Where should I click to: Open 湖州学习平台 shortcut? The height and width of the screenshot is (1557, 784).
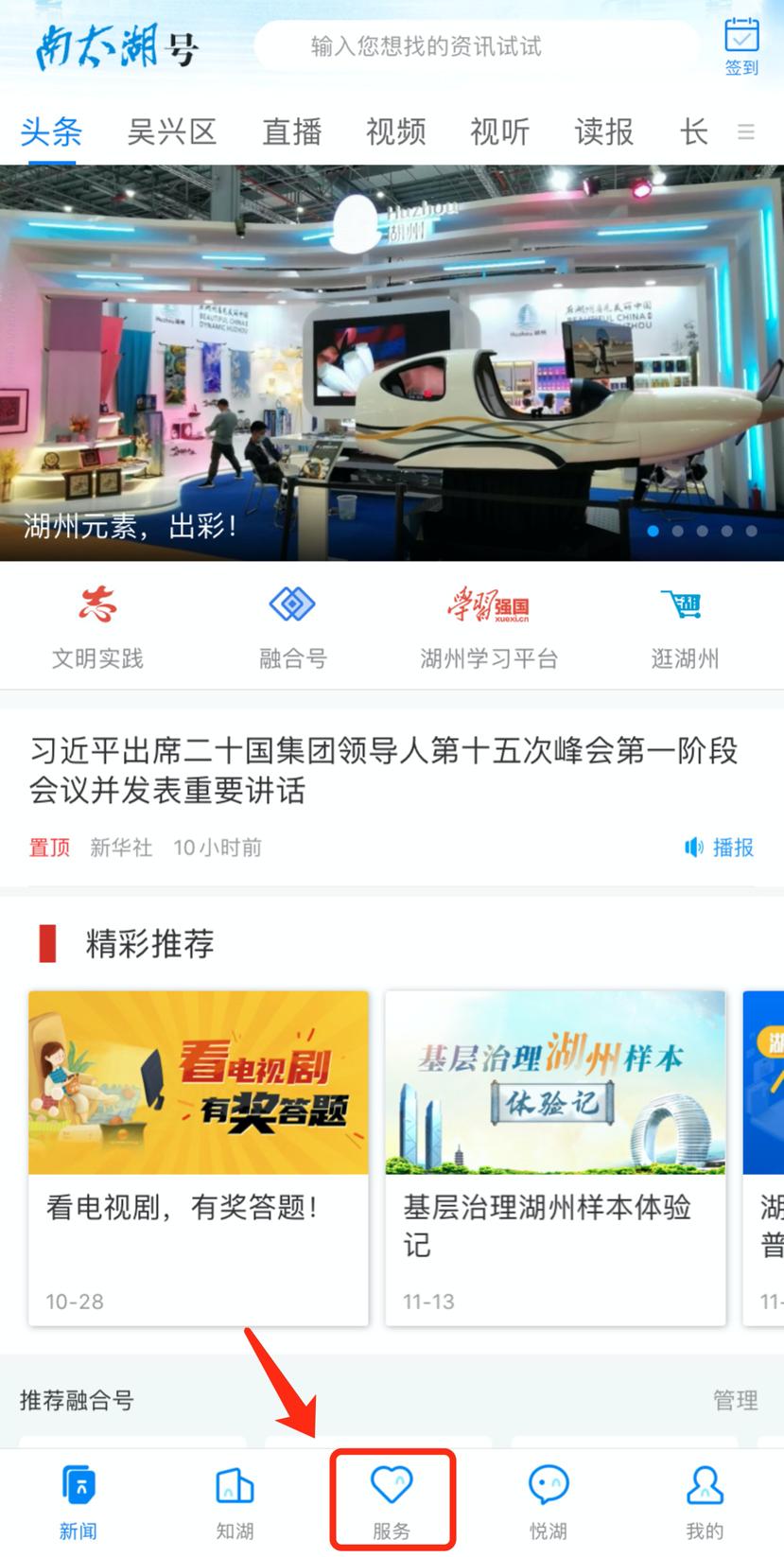click(x=489, y=625)
